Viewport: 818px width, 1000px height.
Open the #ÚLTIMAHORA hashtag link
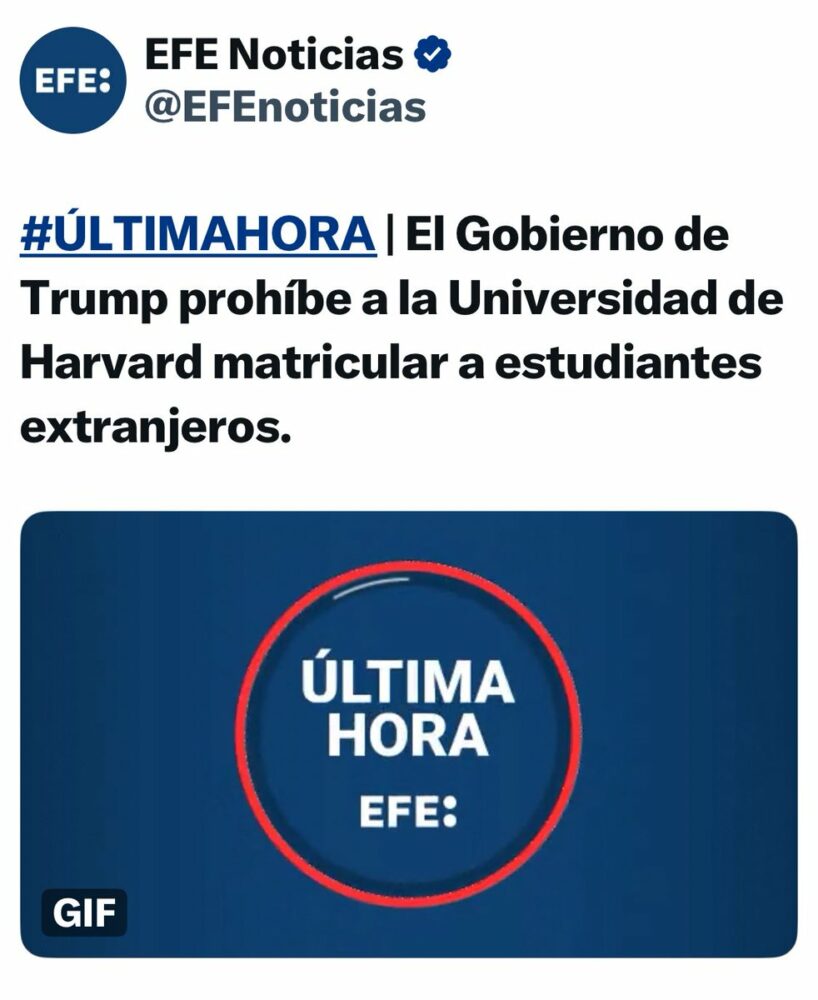198,234
